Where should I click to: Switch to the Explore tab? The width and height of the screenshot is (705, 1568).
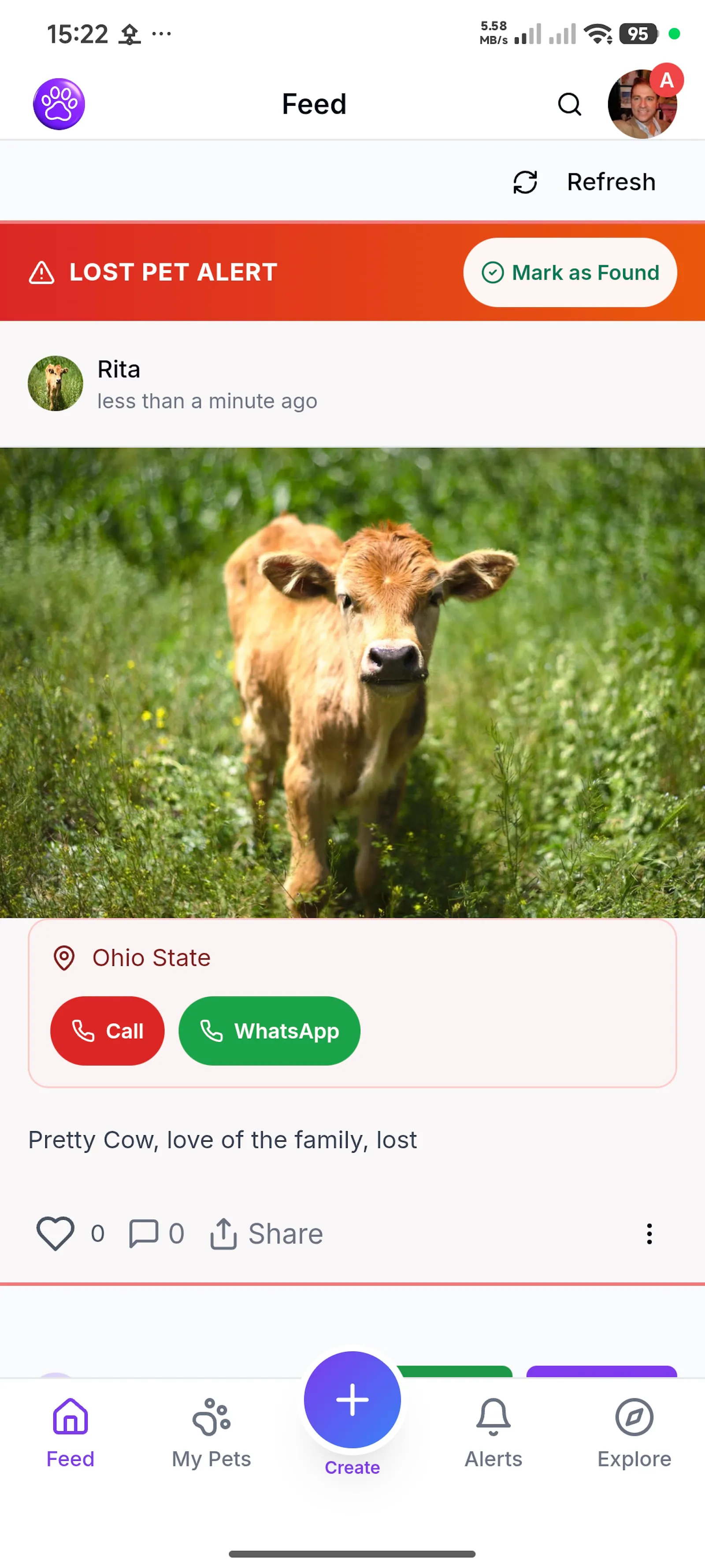634,1433
